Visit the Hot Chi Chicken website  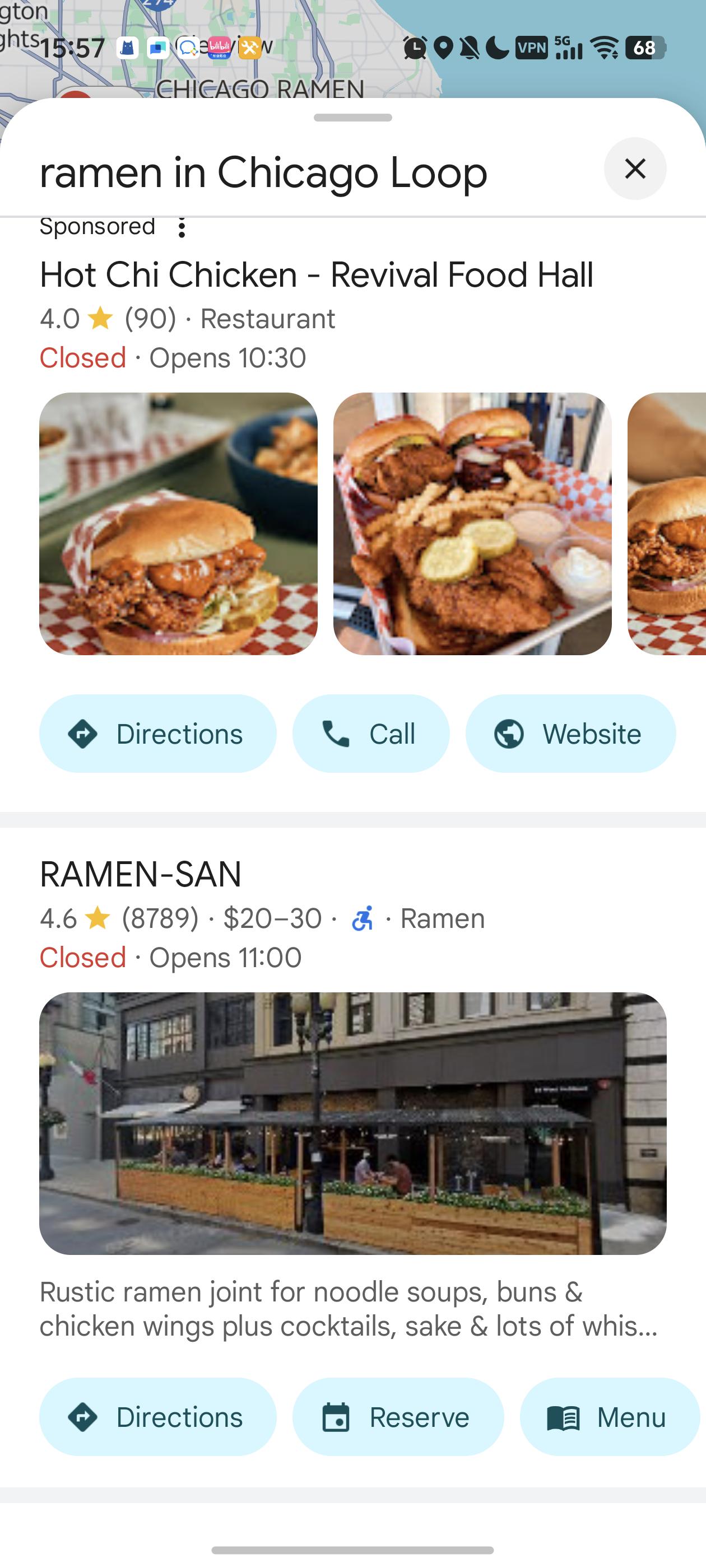[x=570, y=734]
